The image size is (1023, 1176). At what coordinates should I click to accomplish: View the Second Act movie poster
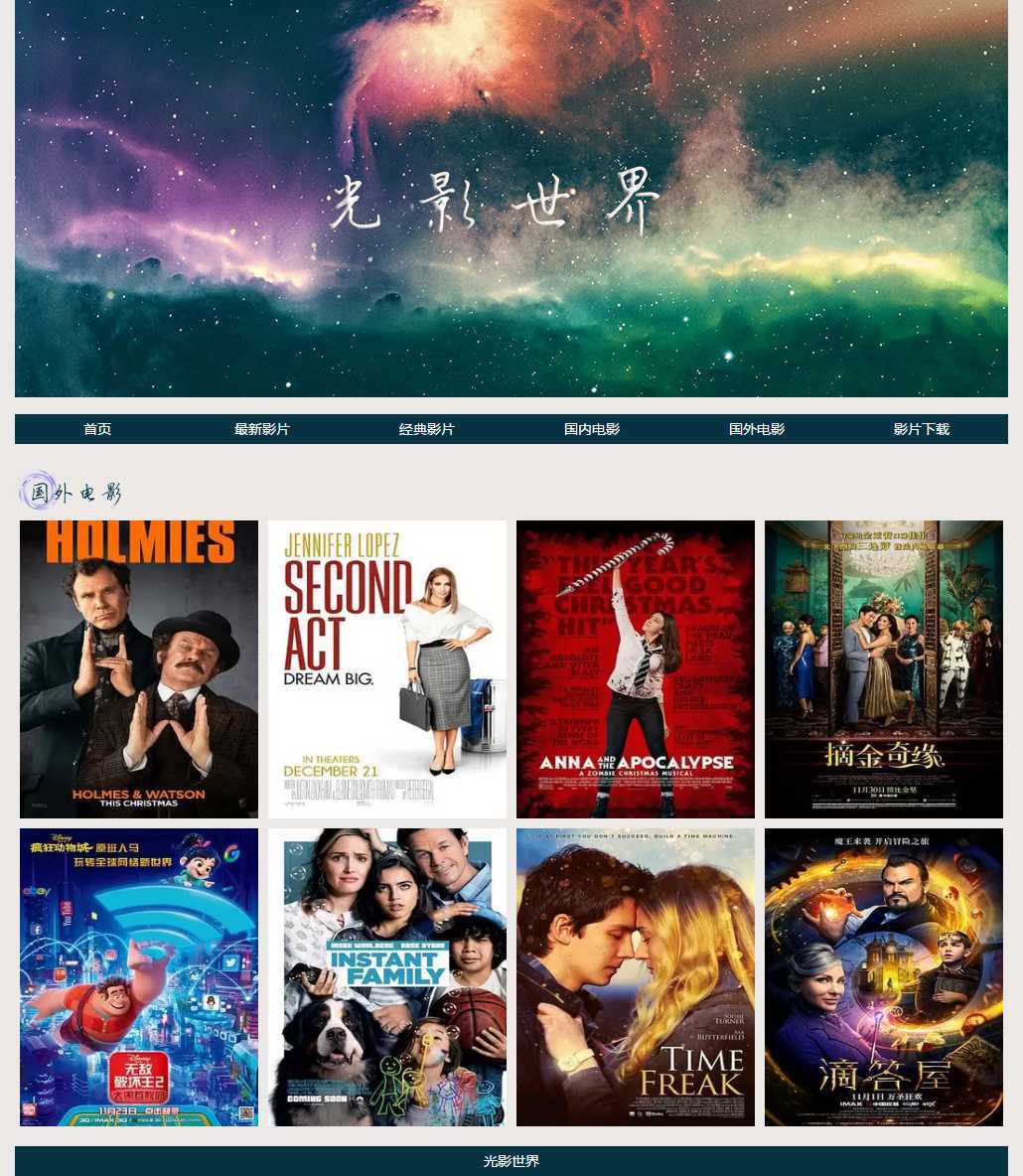(387, 669)
